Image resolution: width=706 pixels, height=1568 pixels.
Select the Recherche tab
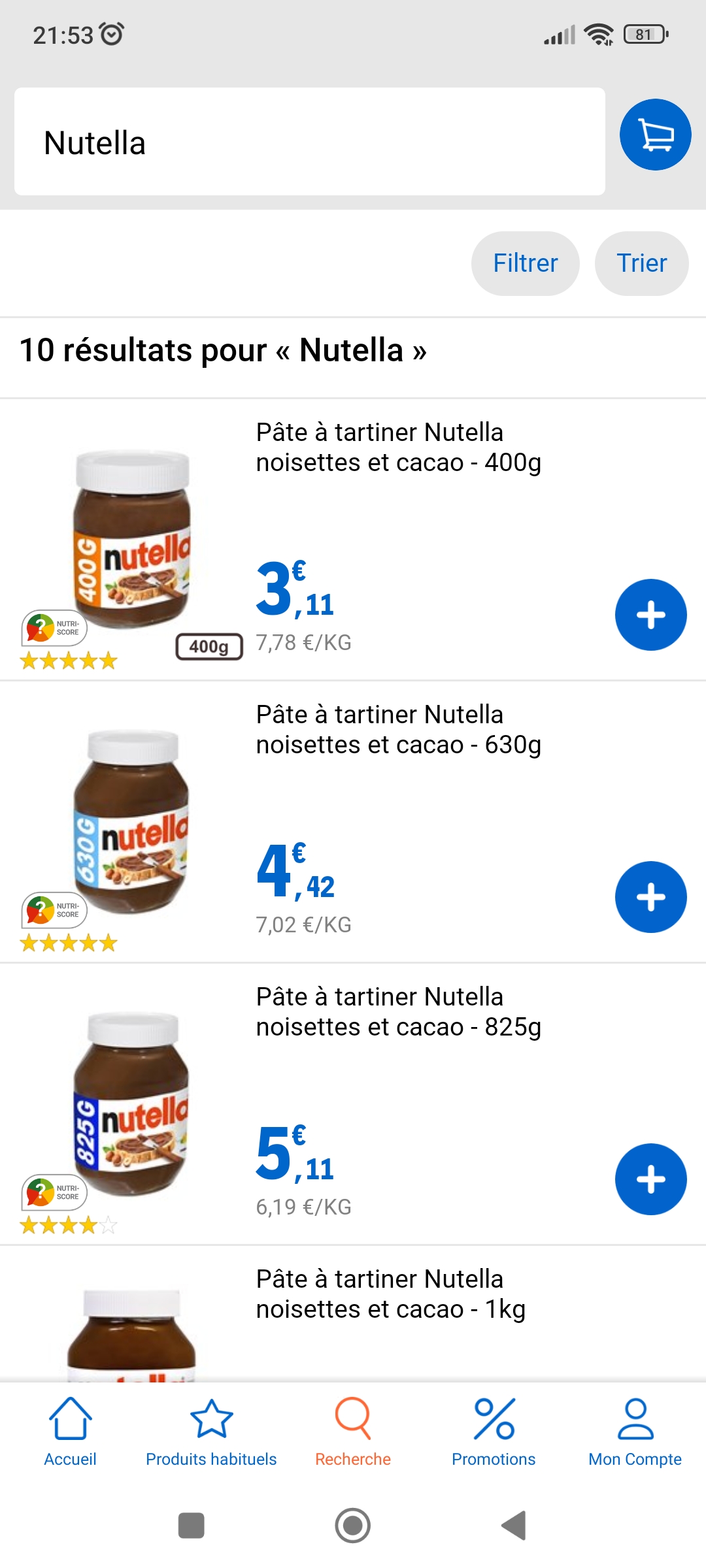pyautogui.click(x=353, y=1432)
